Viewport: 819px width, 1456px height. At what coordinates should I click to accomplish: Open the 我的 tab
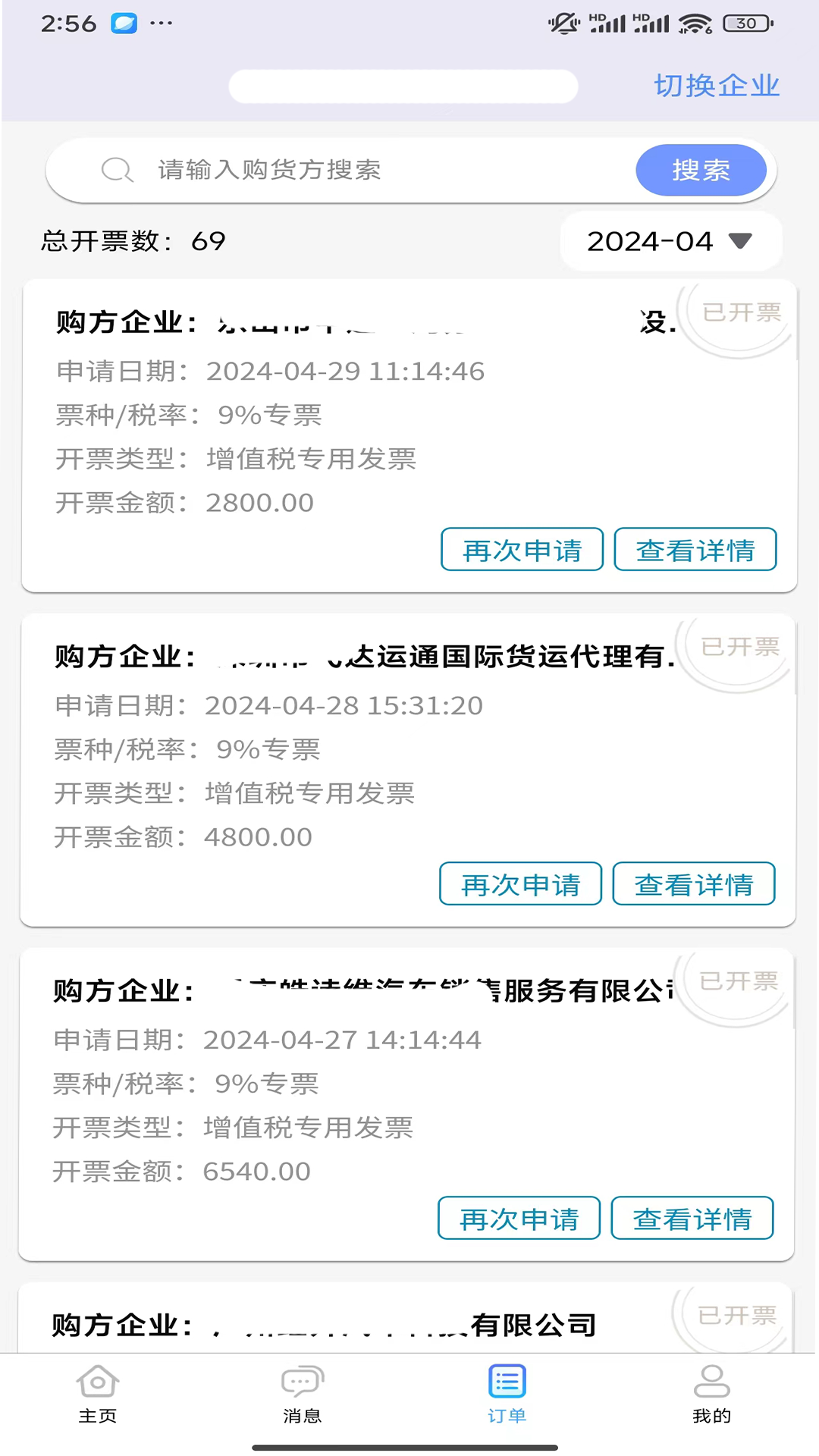[711, 1394]
